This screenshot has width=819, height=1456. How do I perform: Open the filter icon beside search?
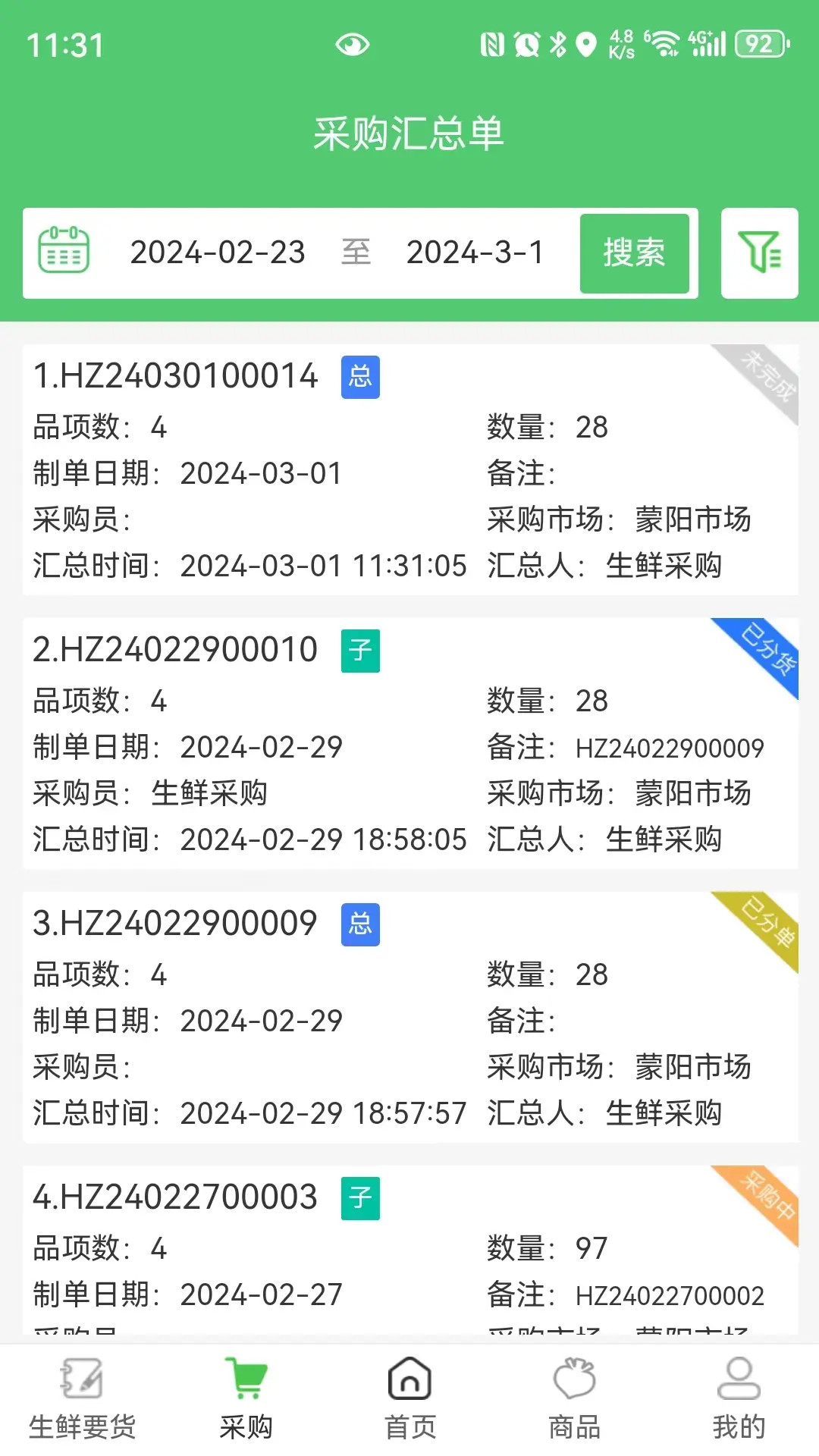pyautogui.click(x=759, y=253)
